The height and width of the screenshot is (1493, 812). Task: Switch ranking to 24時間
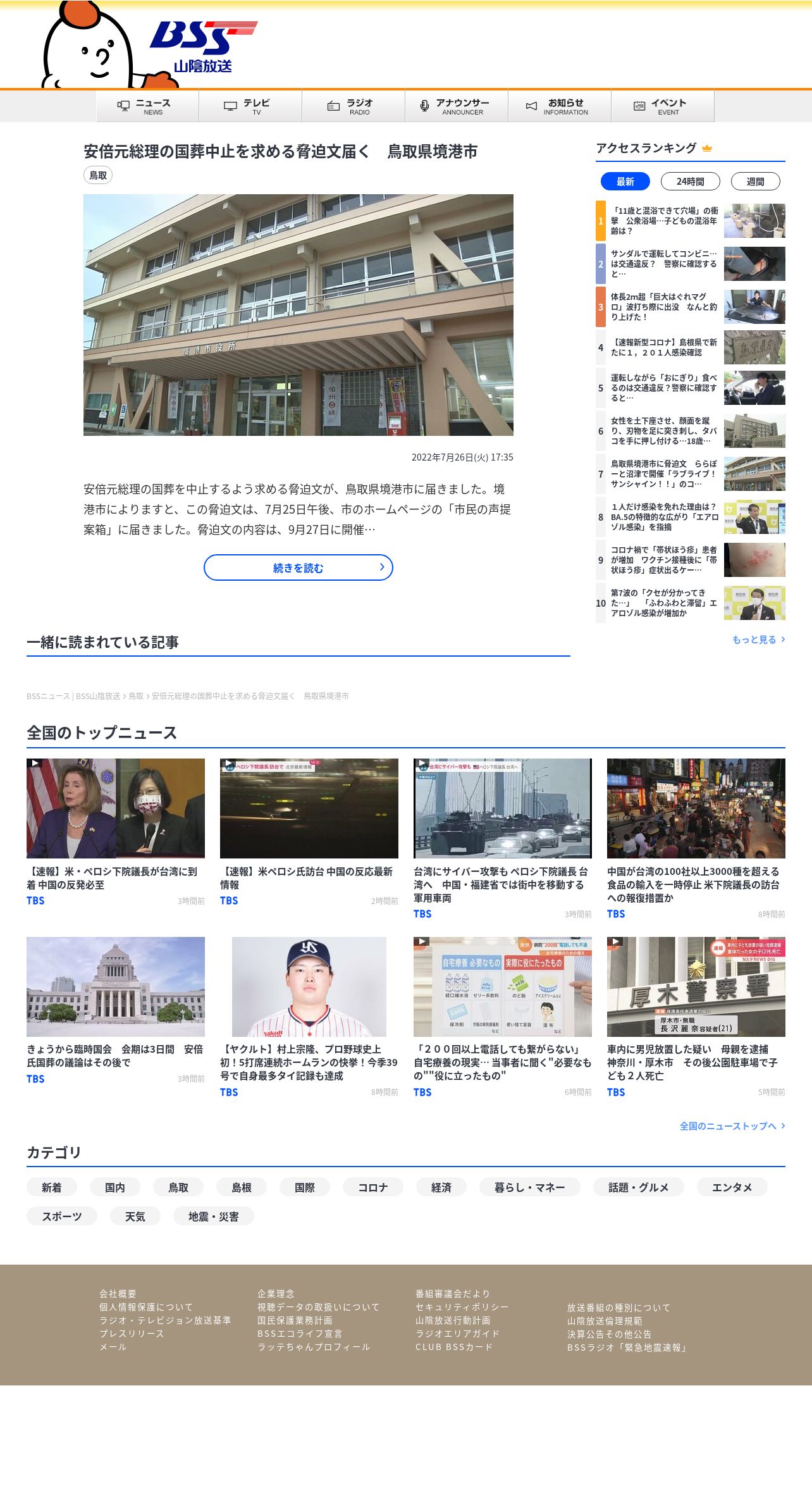[690, 182]
